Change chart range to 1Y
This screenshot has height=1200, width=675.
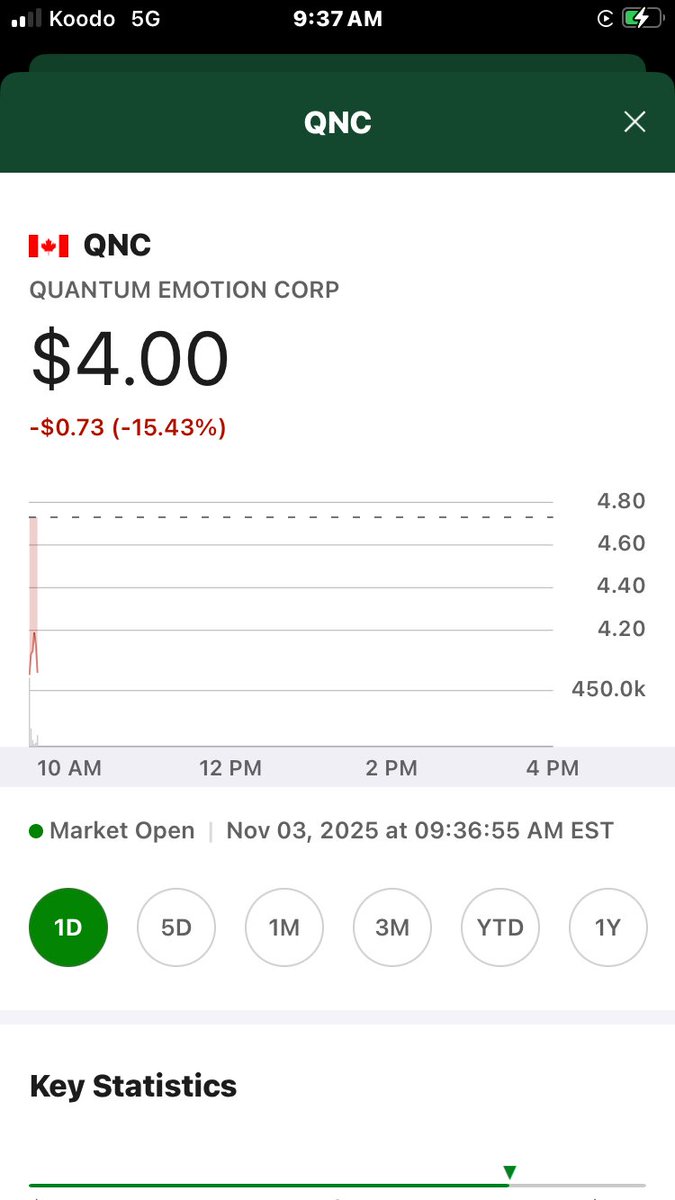click(x=608, y=927)
